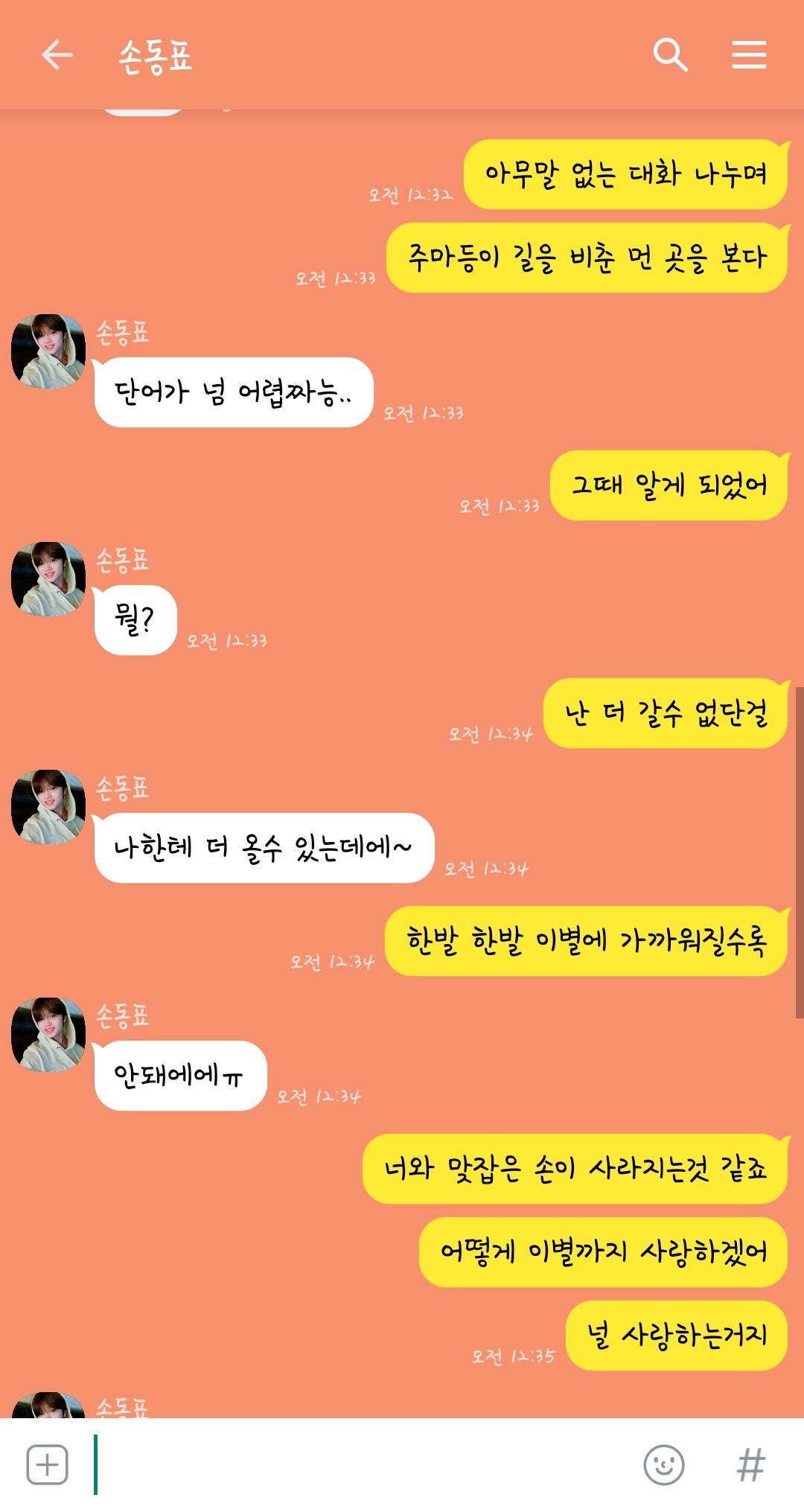Screen dimensions: 804x1512
Task: Search within this conversation
Action: pyautogui.click(x=670, y=55)
